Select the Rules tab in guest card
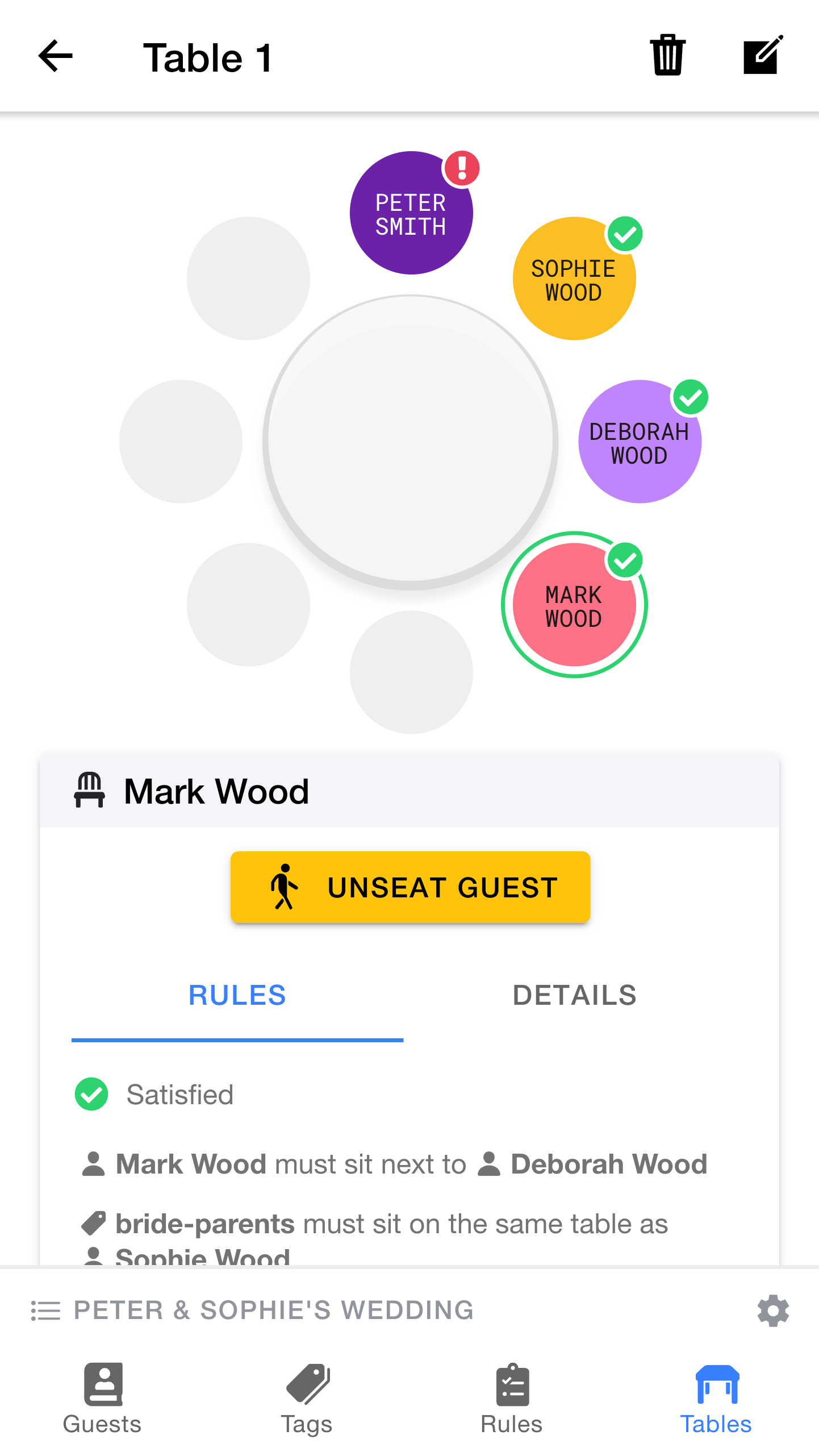 (x=237, y=996)
